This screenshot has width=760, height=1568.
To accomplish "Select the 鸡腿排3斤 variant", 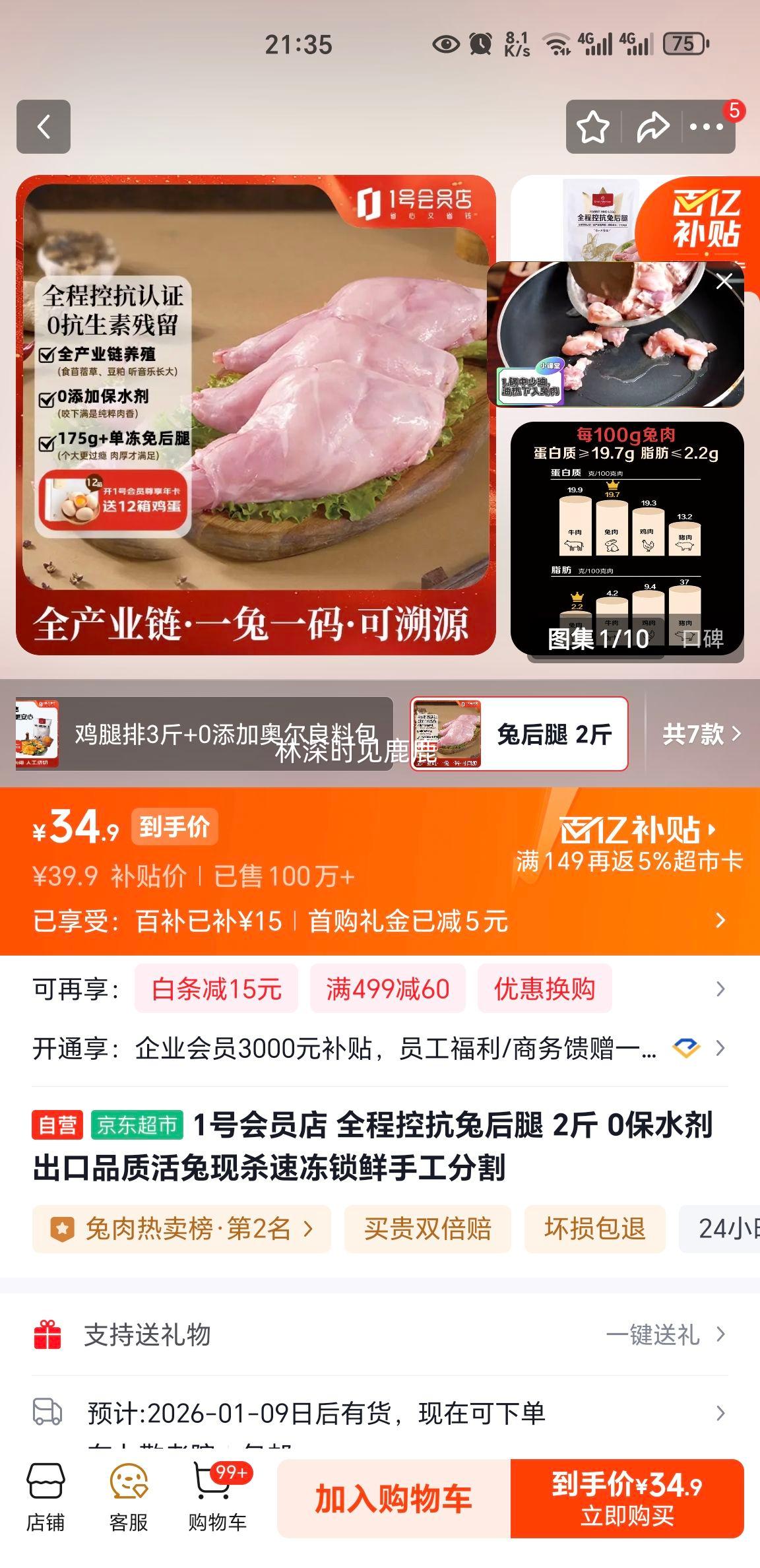I will point(205,734).
